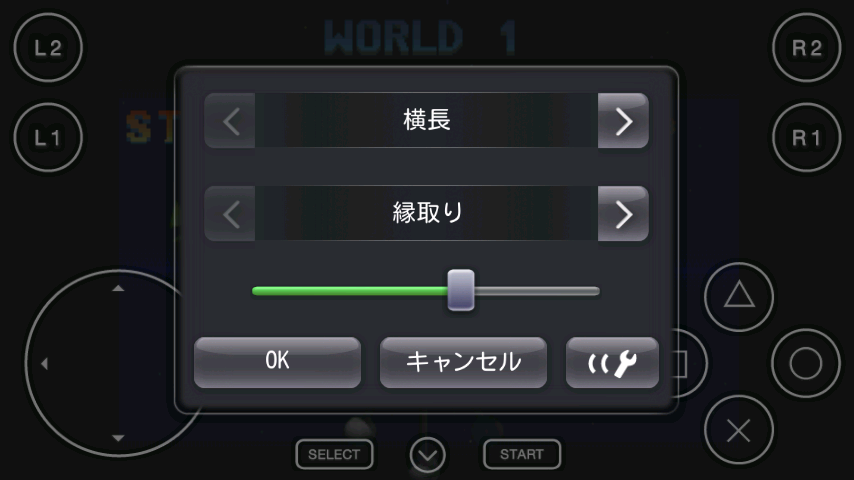Open the wrench settings button
The width and height of the screenshot is (854, 480).
612,362
